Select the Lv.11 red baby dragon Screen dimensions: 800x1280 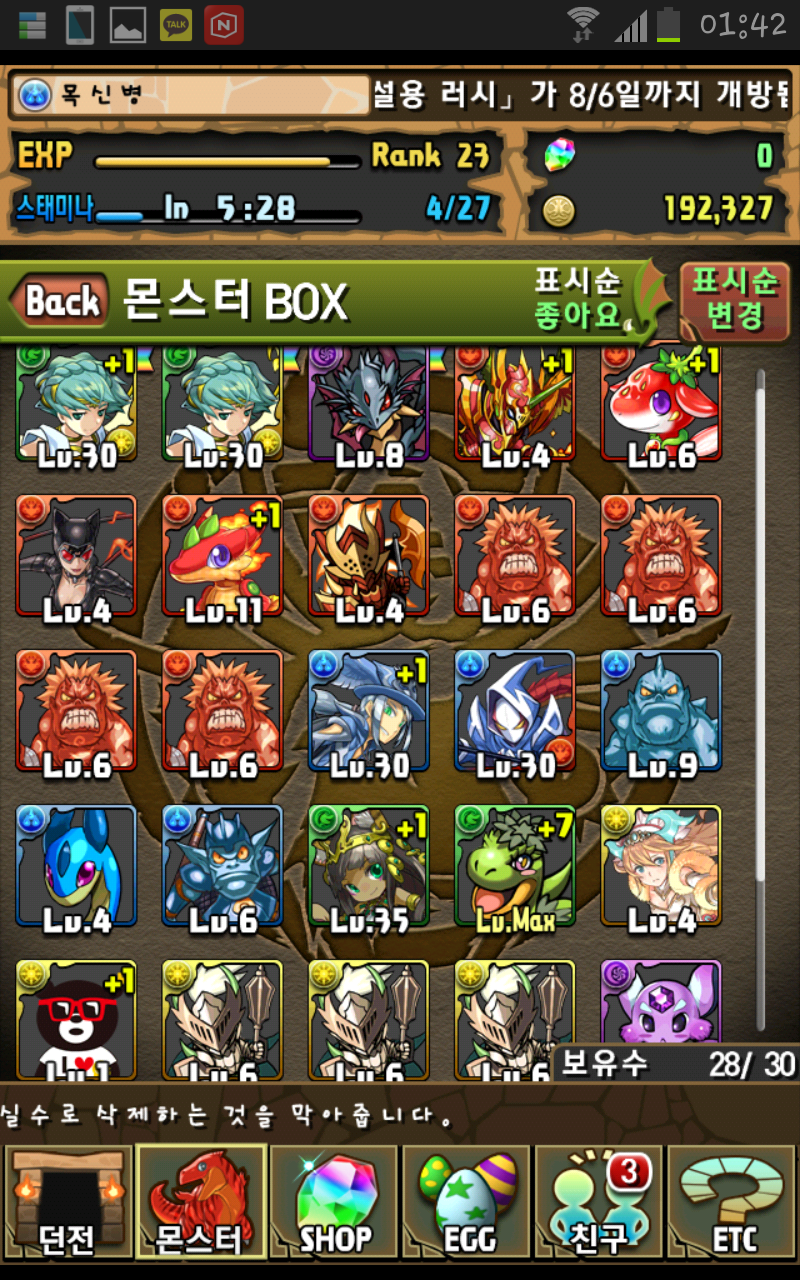222,556
